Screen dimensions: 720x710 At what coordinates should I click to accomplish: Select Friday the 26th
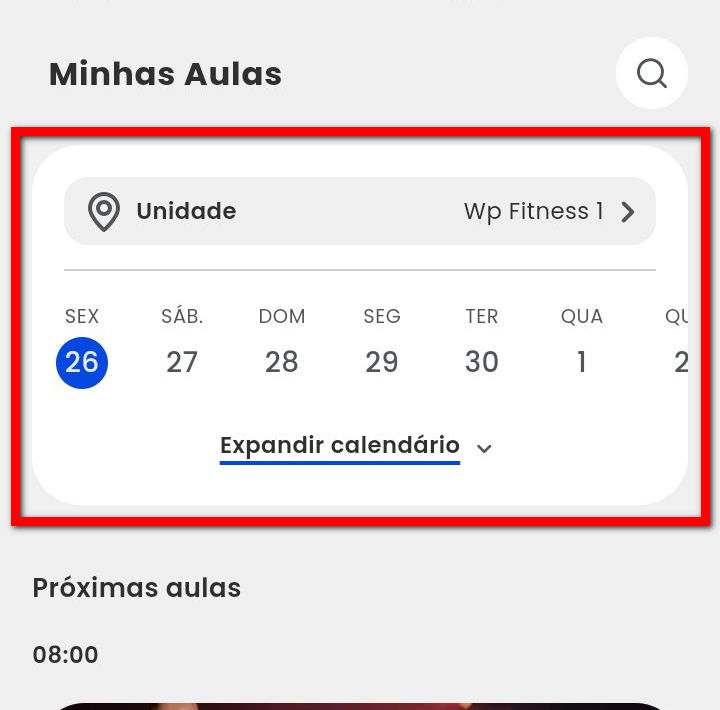[x=82, y=362]
